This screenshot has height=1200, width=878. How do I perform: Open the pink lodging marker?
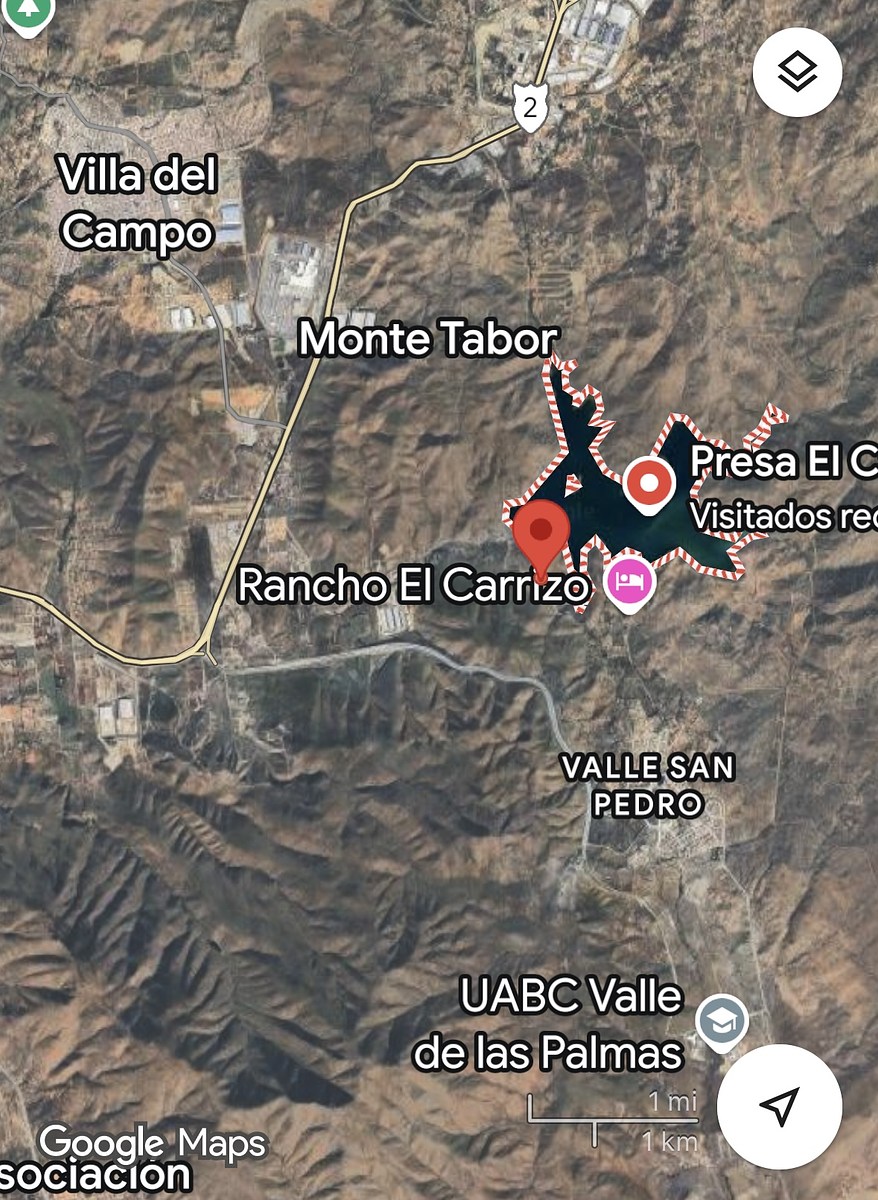[630, 580]
